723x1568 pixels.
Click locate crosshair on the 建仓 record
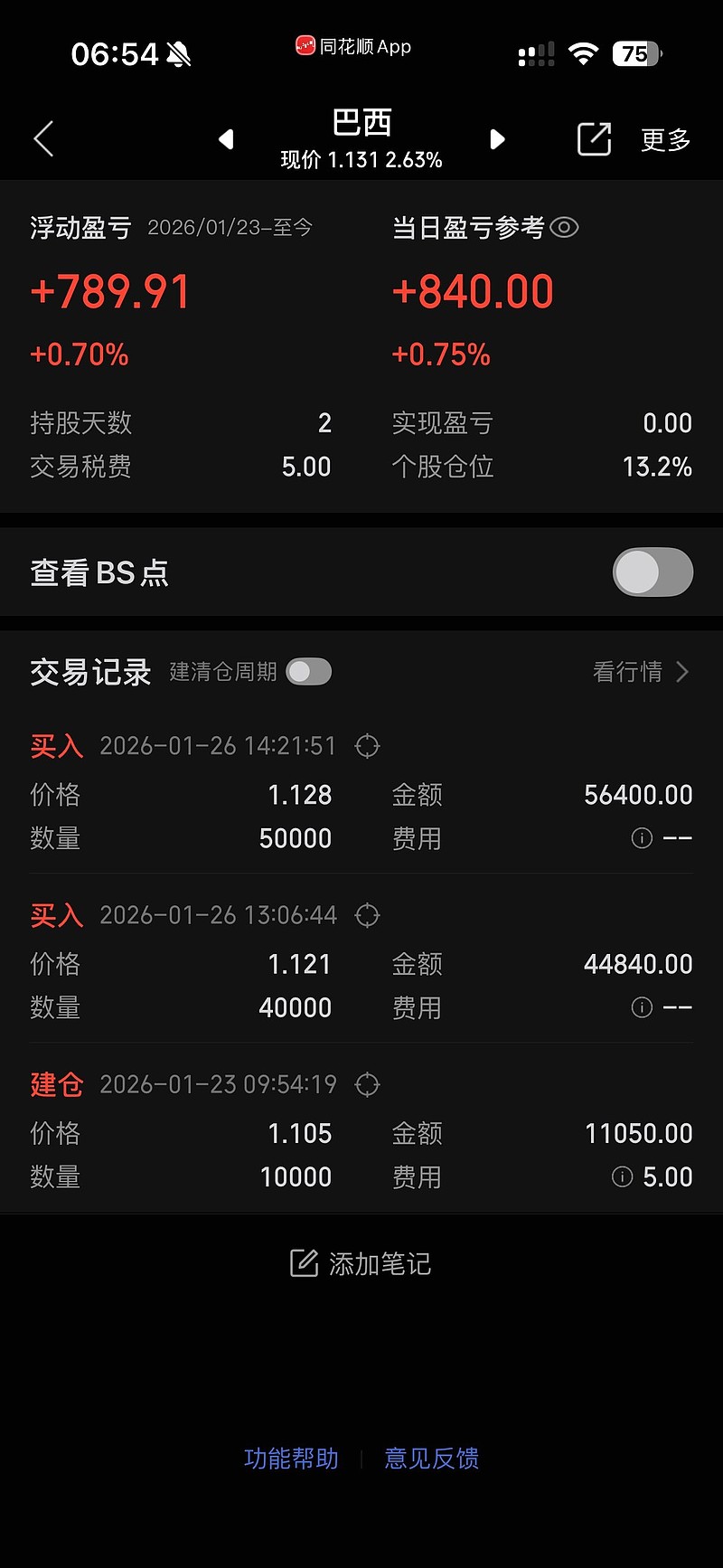tap(367, 1084)
